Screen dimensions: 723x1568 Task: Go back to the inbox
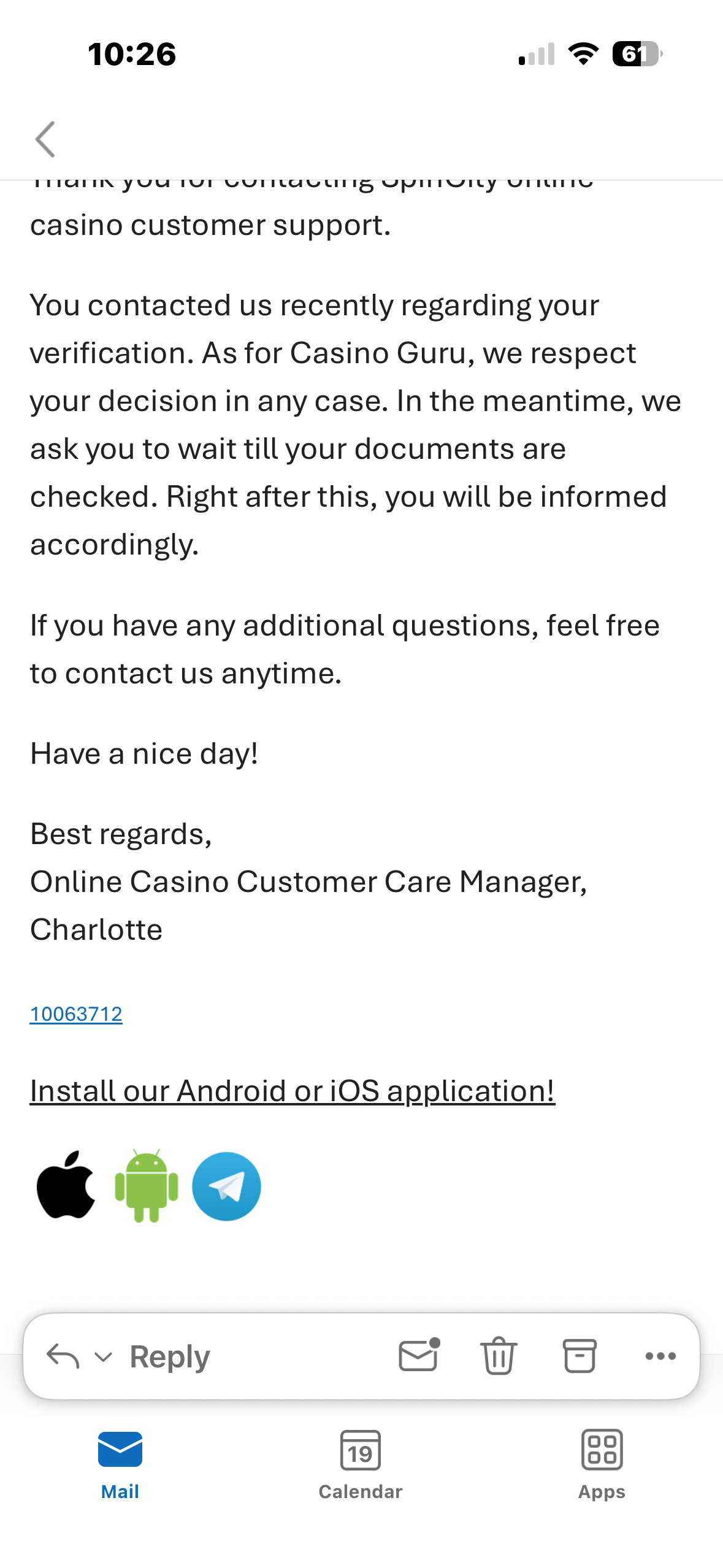click(45, 139)
